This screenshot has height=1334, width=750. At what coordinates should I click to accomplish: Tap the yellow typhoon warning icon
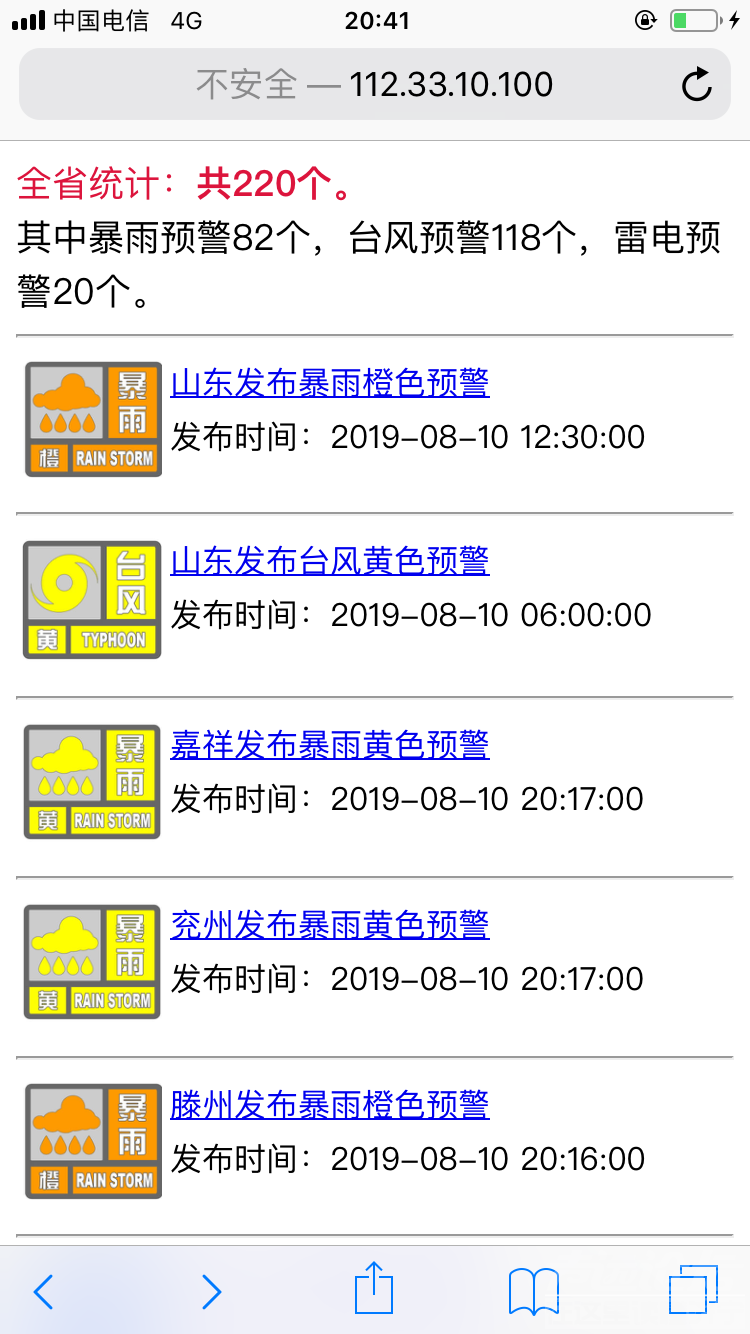pos(91,599)
